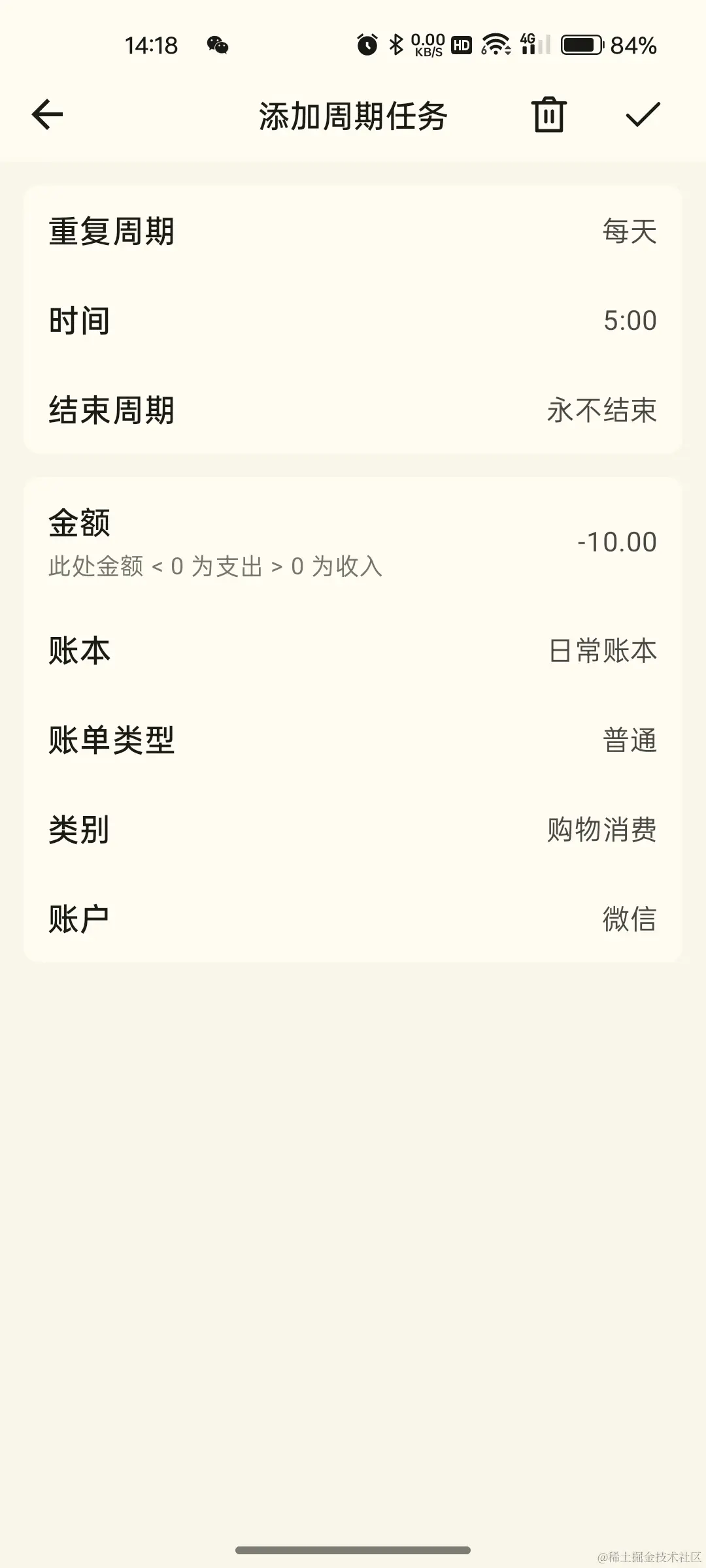
Task: Edit the 金额 amount row
Action: click(x=353, y=542)
